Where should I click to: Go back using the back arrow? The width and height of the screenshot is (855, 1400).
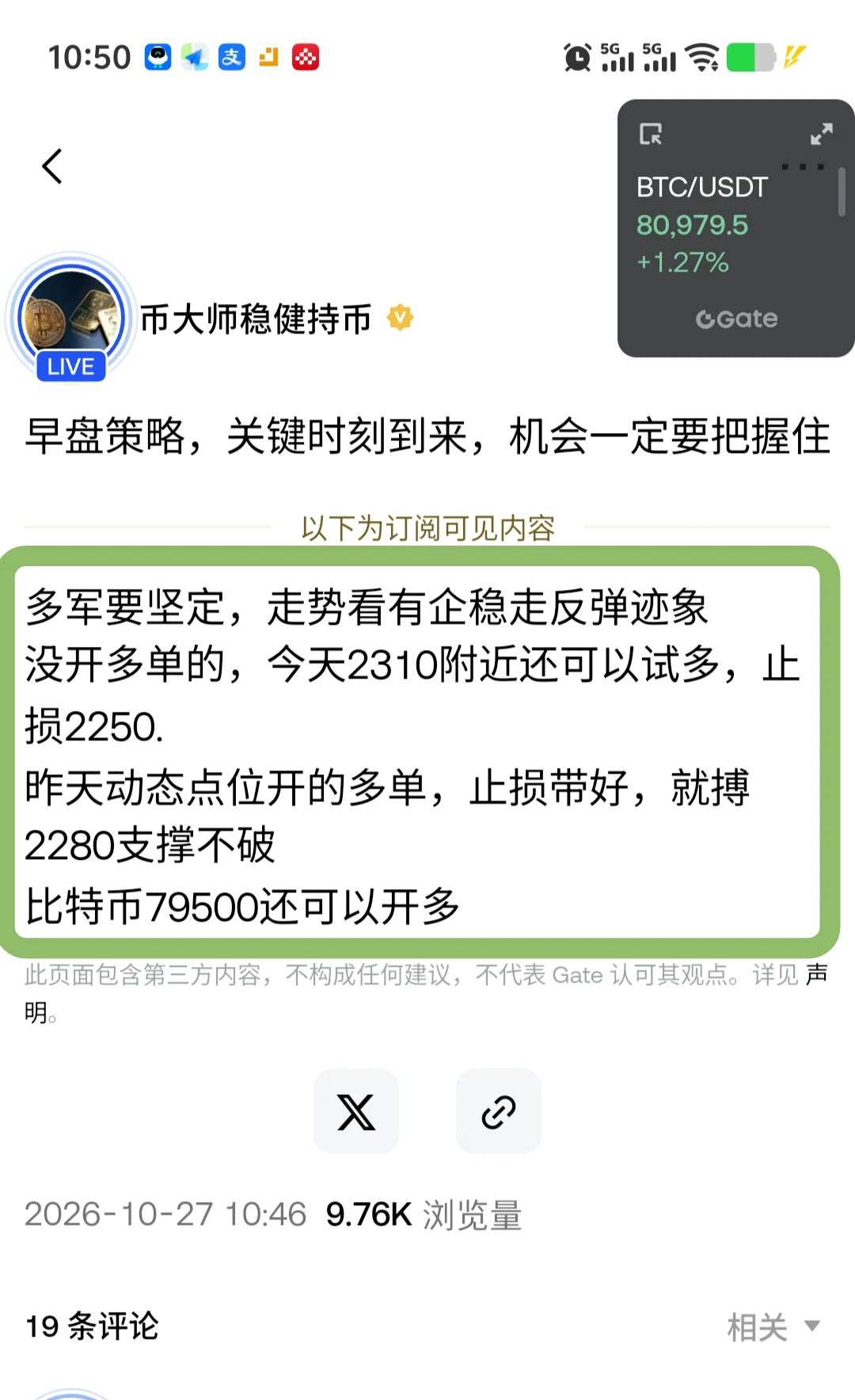(52, 166)
